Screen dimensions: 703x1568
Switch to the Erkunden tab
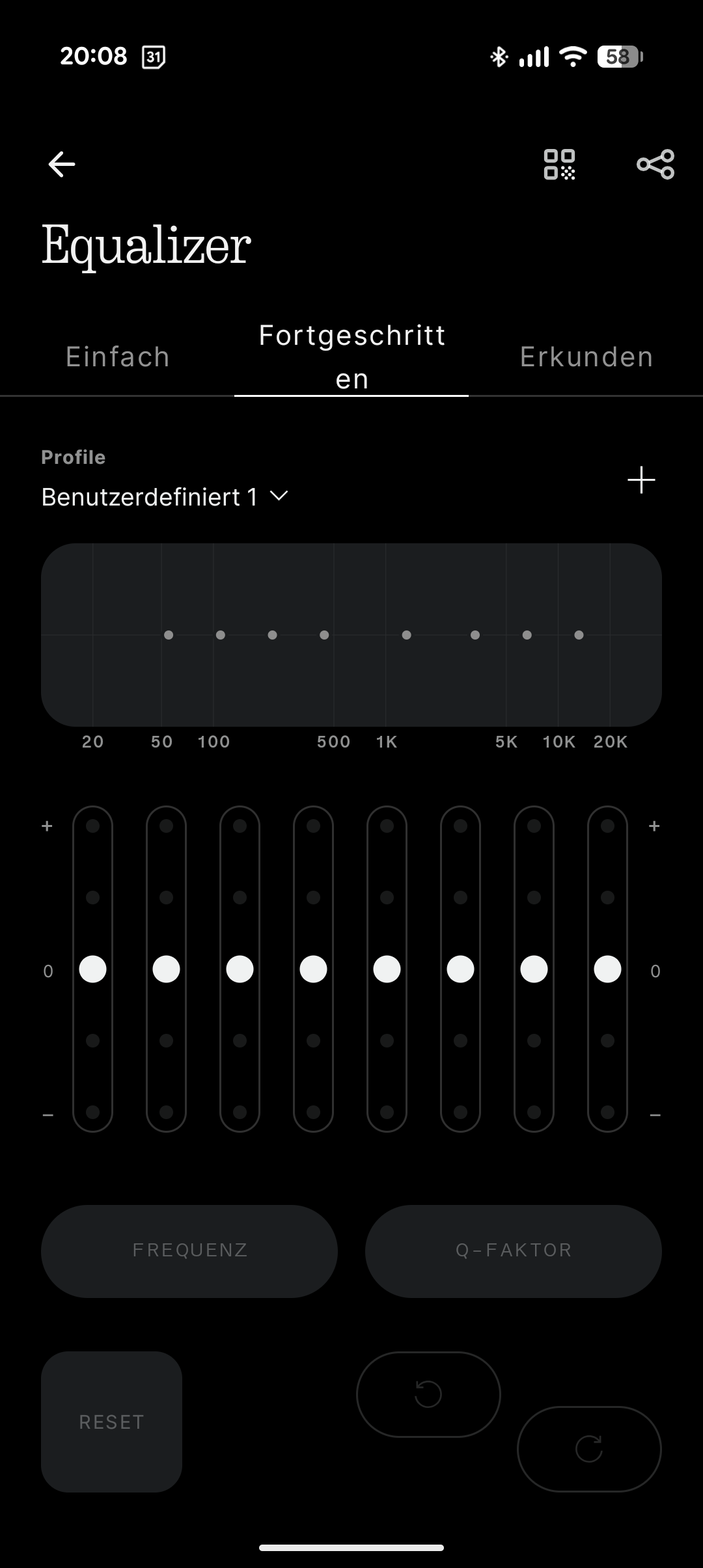(x=586, y=357)
